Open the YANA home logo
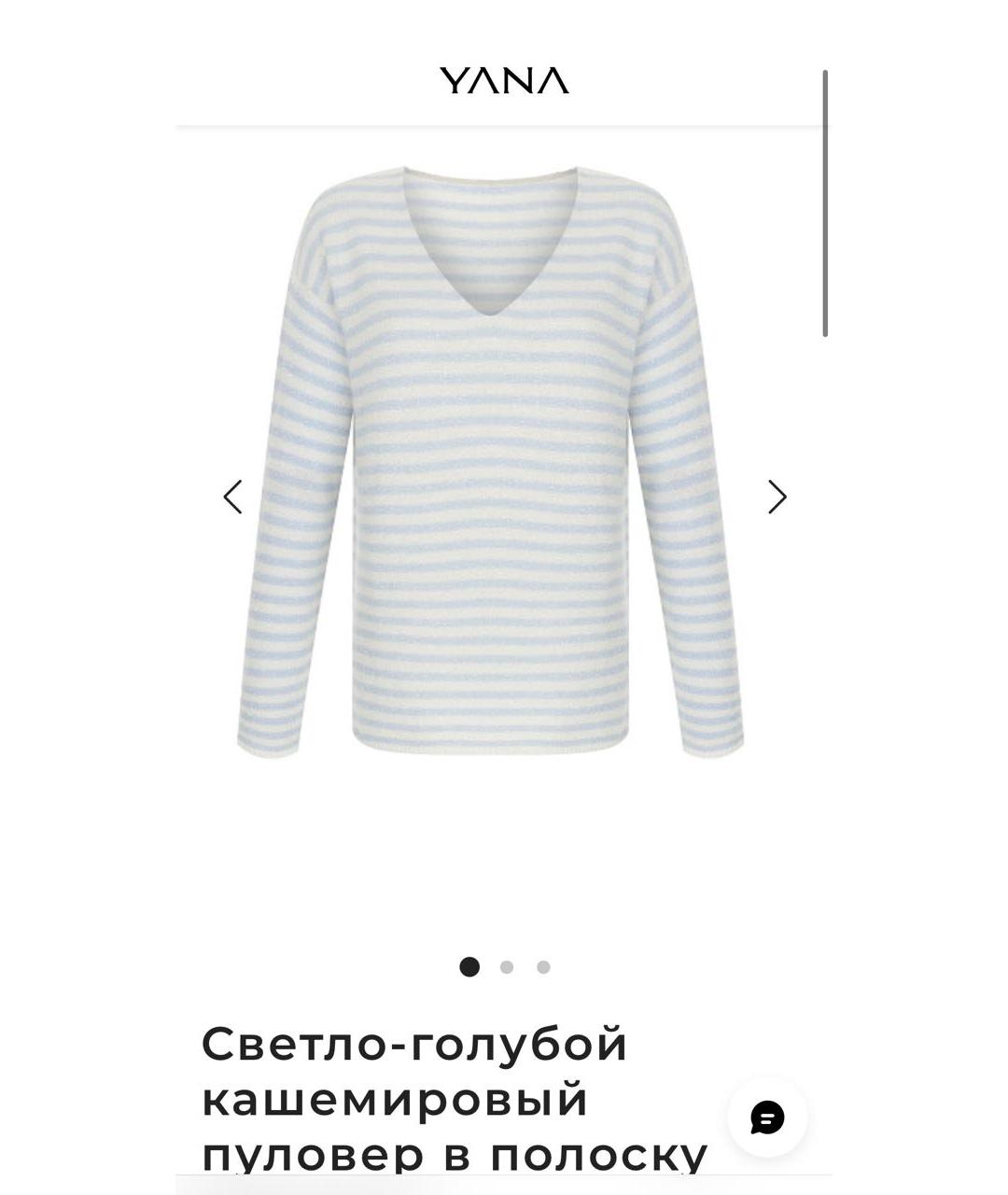This screenshot has height=1195, width=1008. tap(504, 81)
